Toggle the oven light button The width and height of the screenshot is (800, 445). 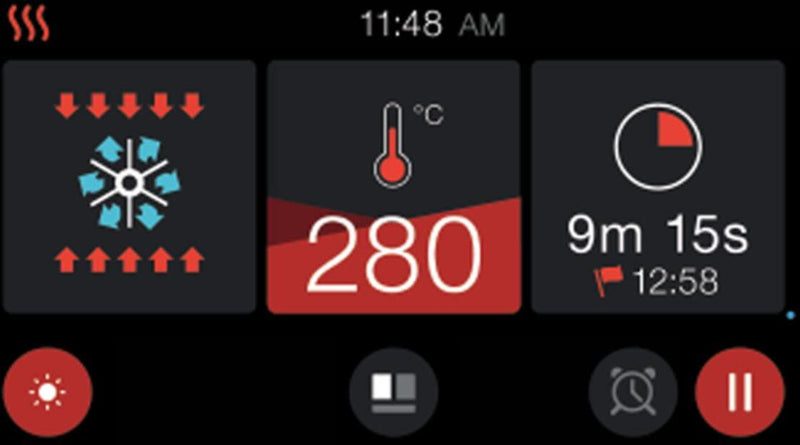[x=47, y=391]
